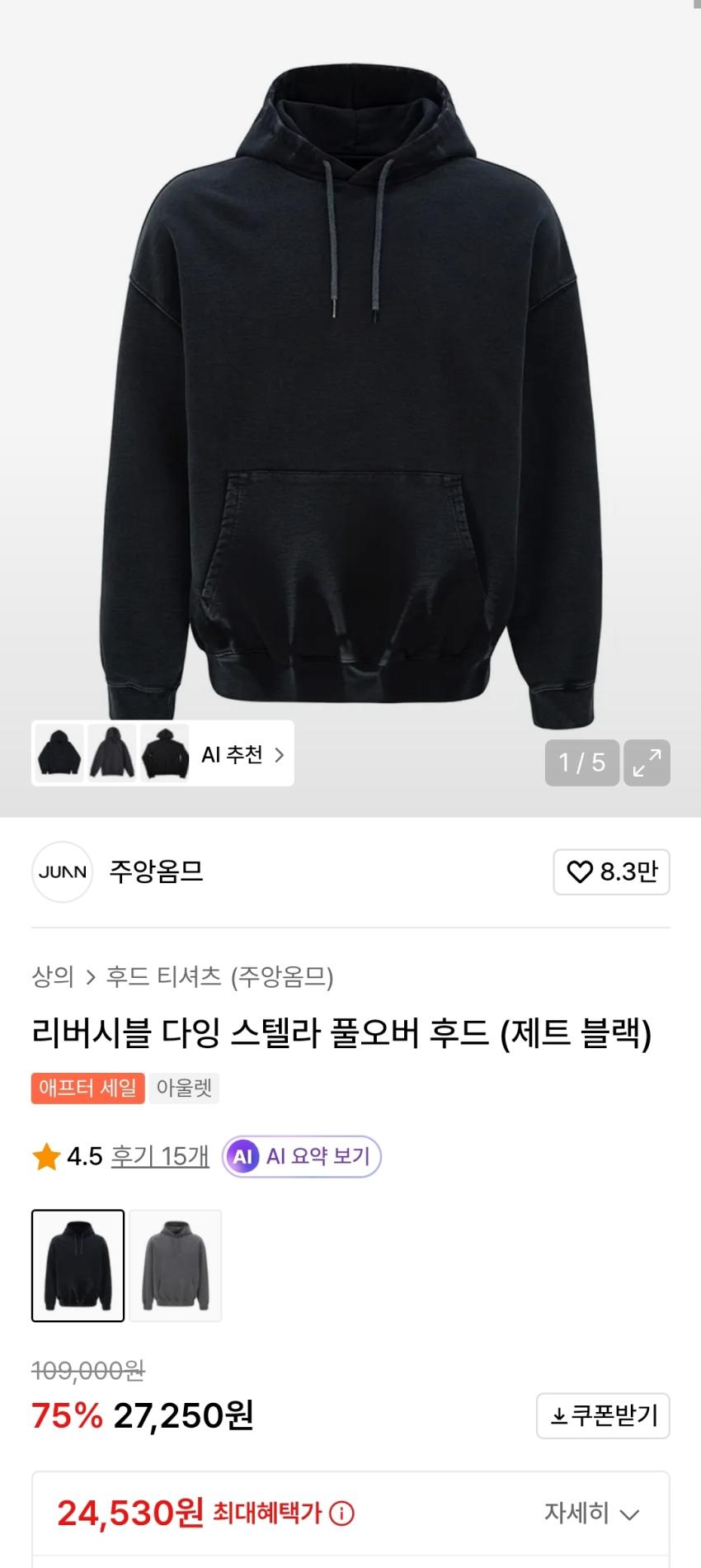Open the 주앙옴므 brand page
The height and width of the screenshot is (1568, 701).
tap(156, 871)
